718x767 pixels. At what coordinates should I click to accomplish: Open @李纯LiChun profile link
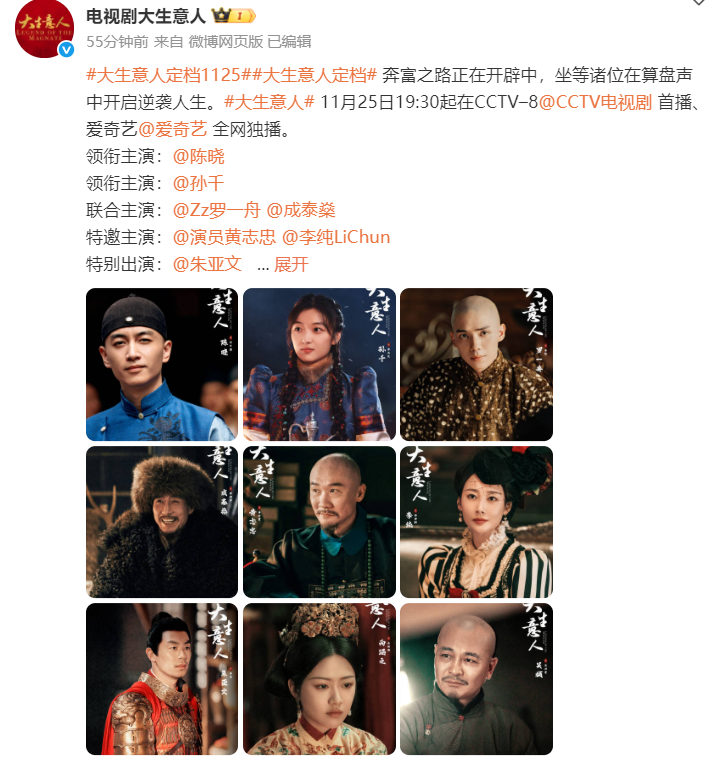336,237
